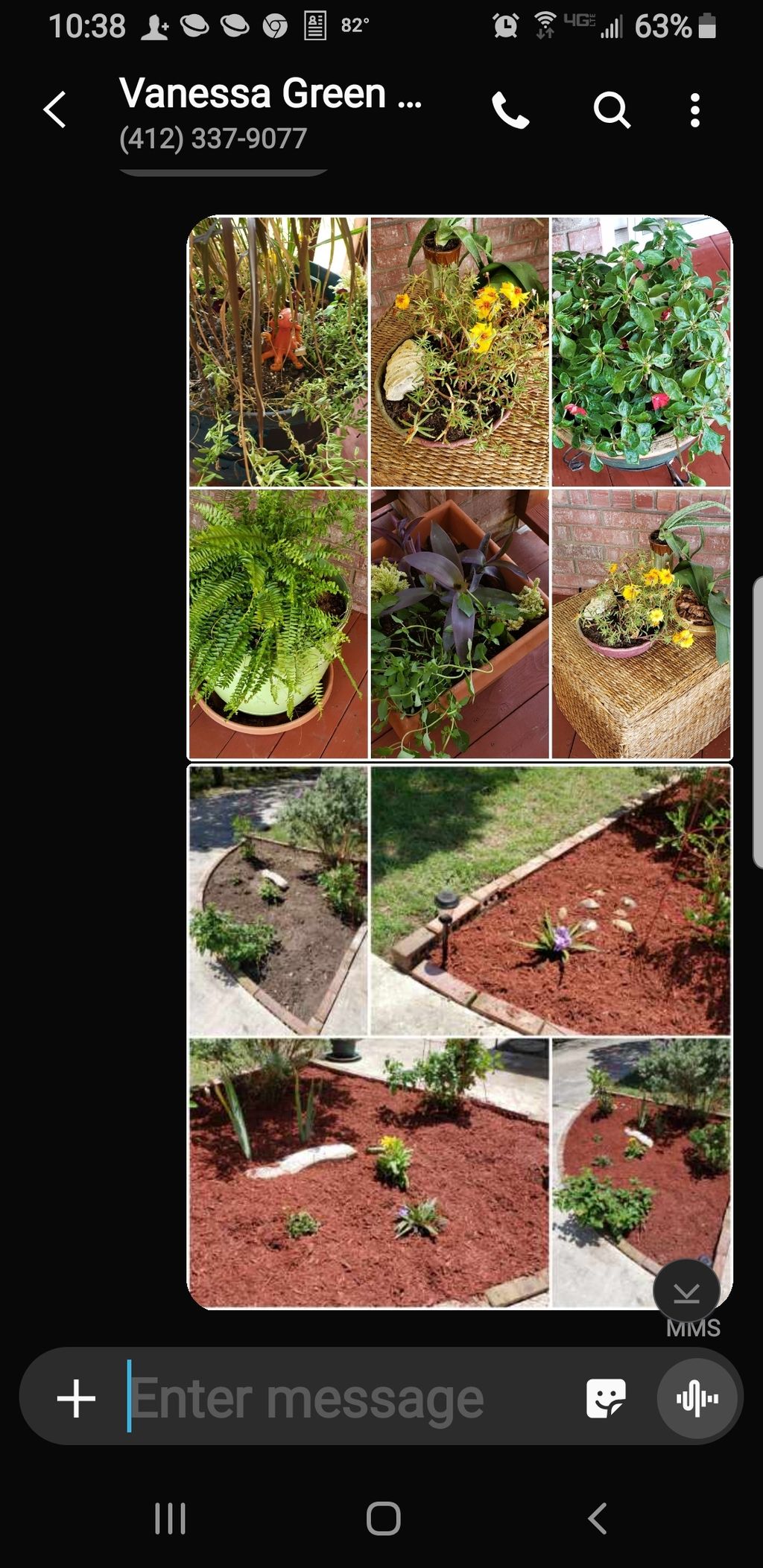Search within this conversation
The image size is (763, 1568).
pos(612,111)
